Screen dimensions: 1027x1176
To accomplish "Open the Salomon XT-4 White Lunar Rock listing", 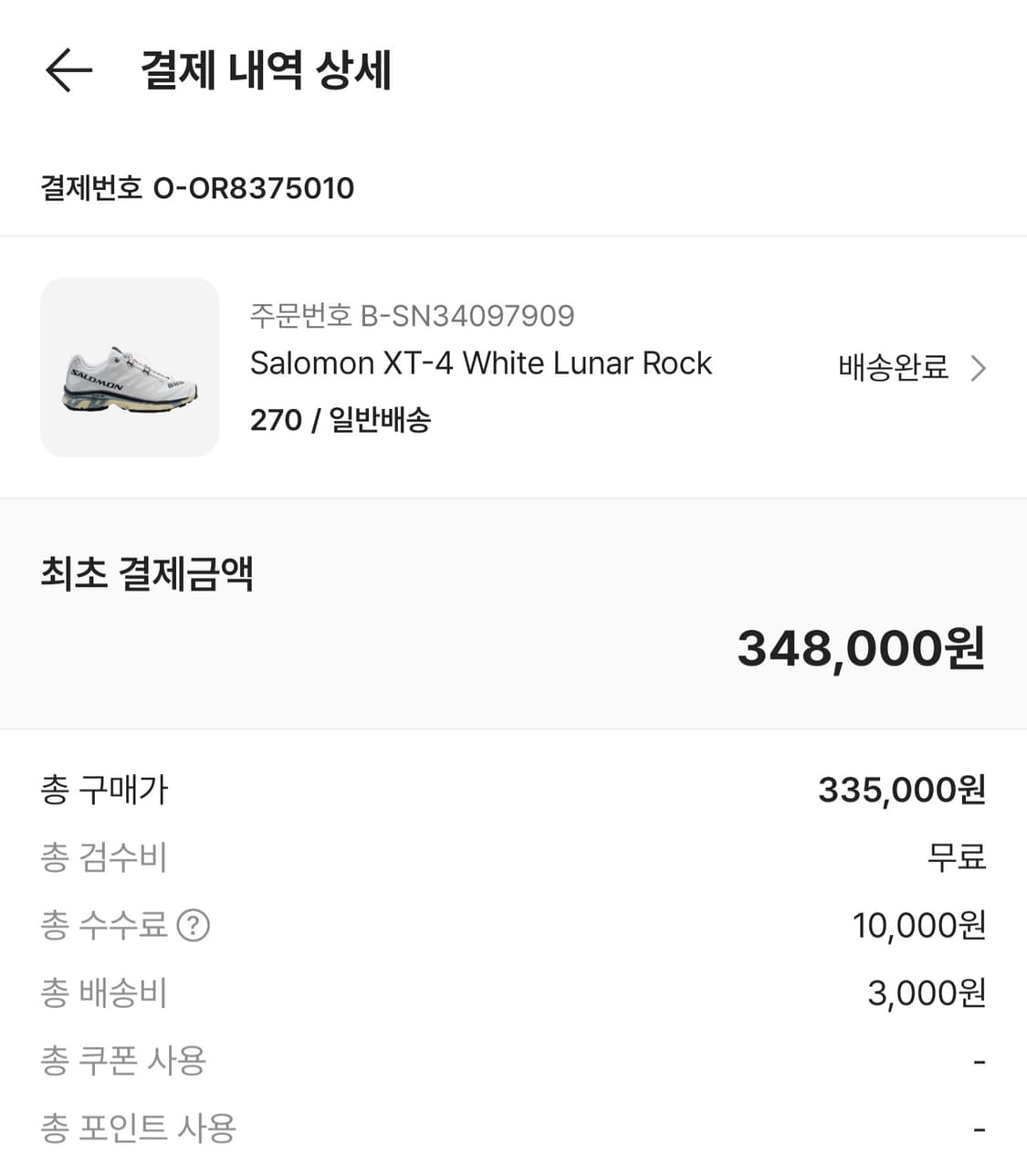I will pos(481,362).
